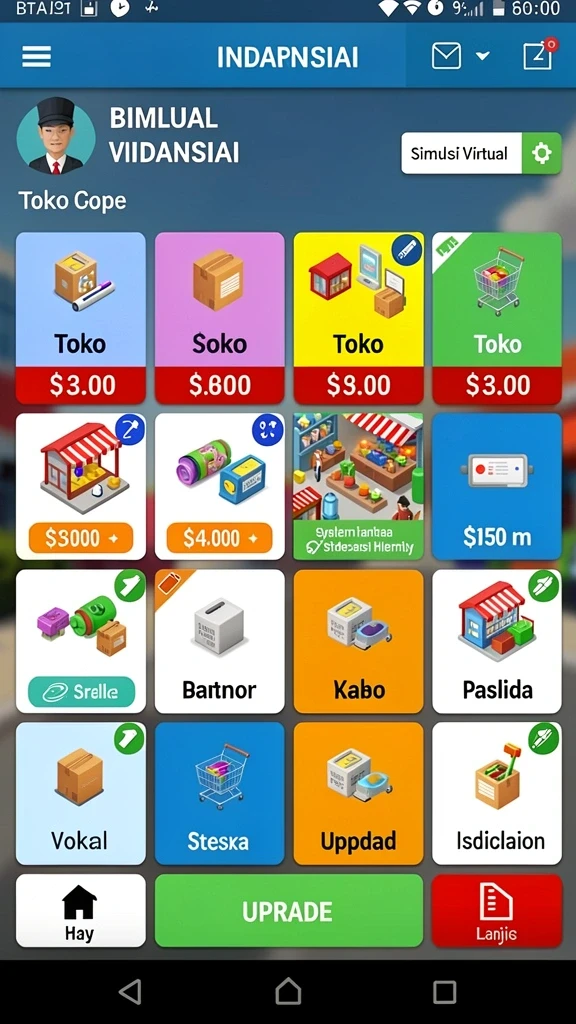
Task: Open the blue $150 m tile
Action: pos(497,487)
